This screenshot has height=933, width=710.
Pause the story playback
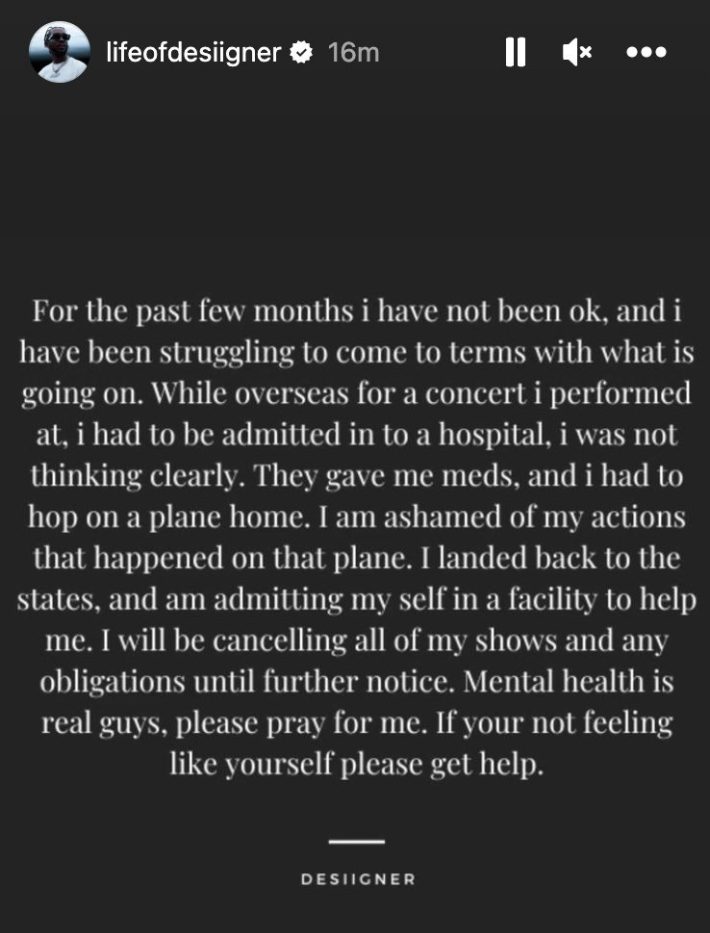point(515,52)
